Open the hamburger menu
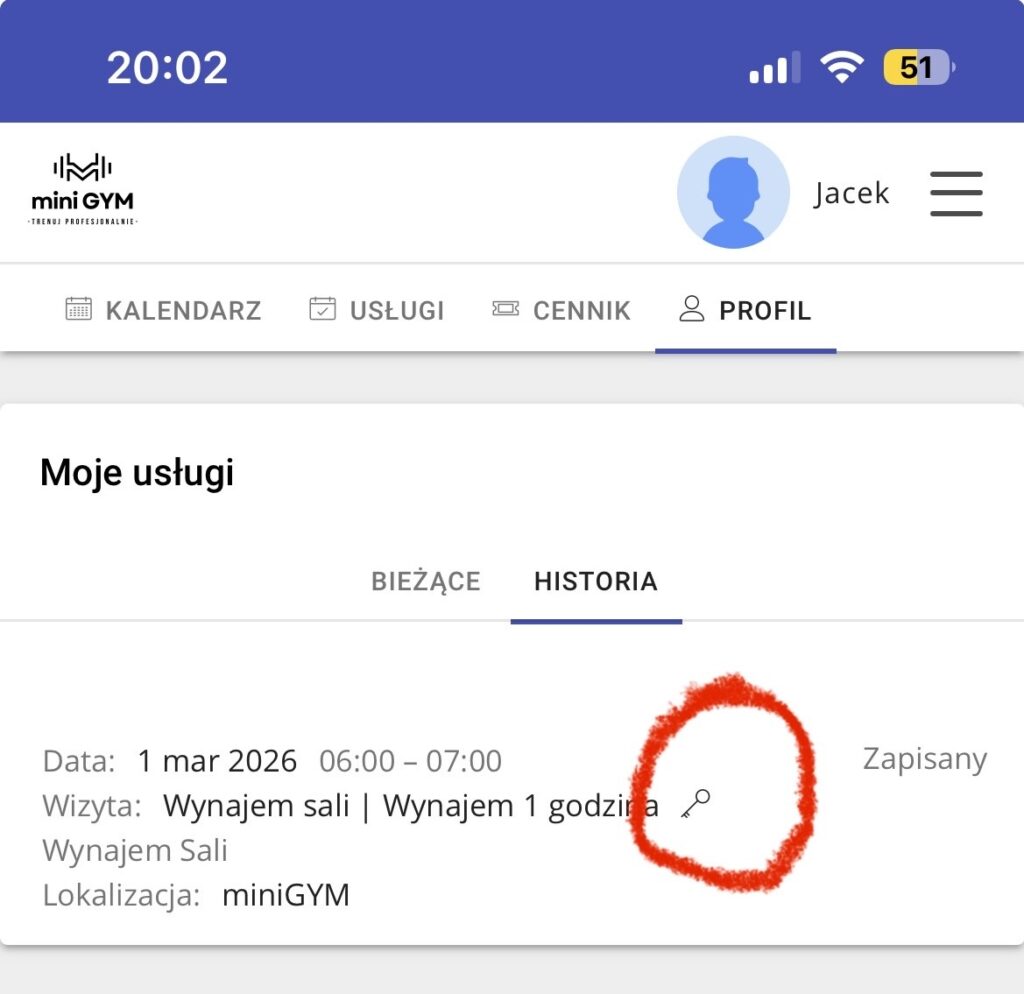The height and width of the screenshot is (994, 1024). click(x=956, y=193)
